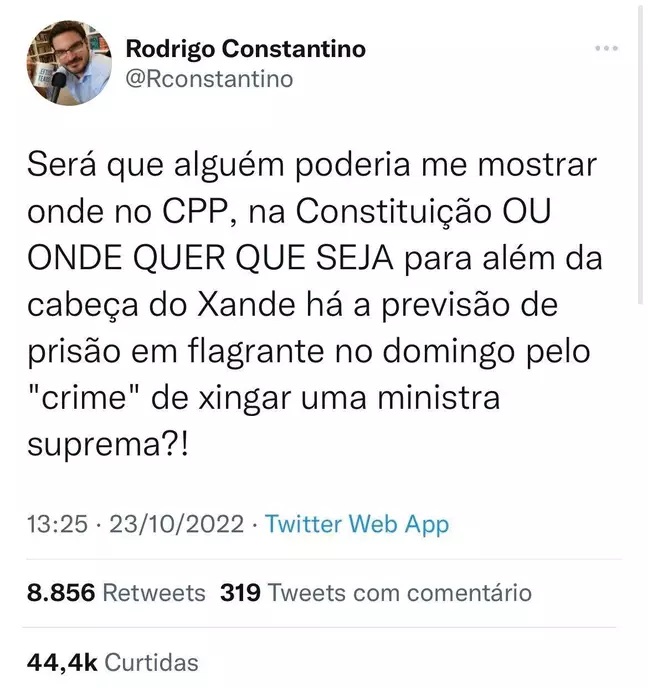This screenshot has width=648, height=688.
Task: View the list of 8.856 Retweets
Action: [116, 592]
